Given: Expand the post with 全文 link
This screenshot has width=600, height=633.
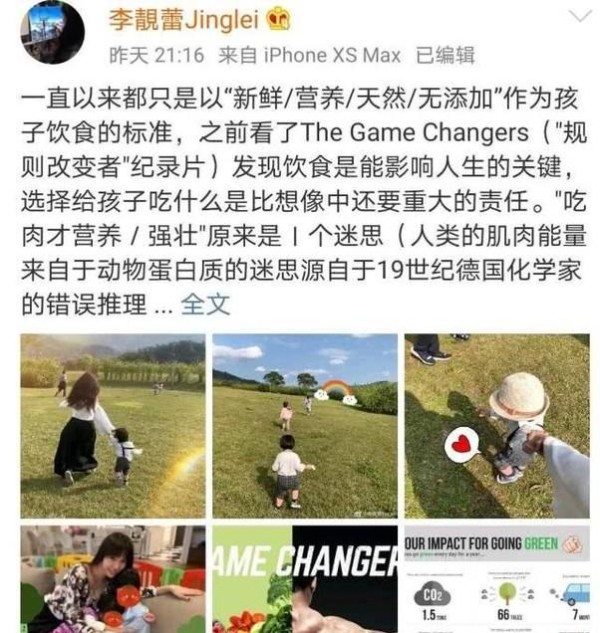Looking at the screenshot, I should coord(205,304).
